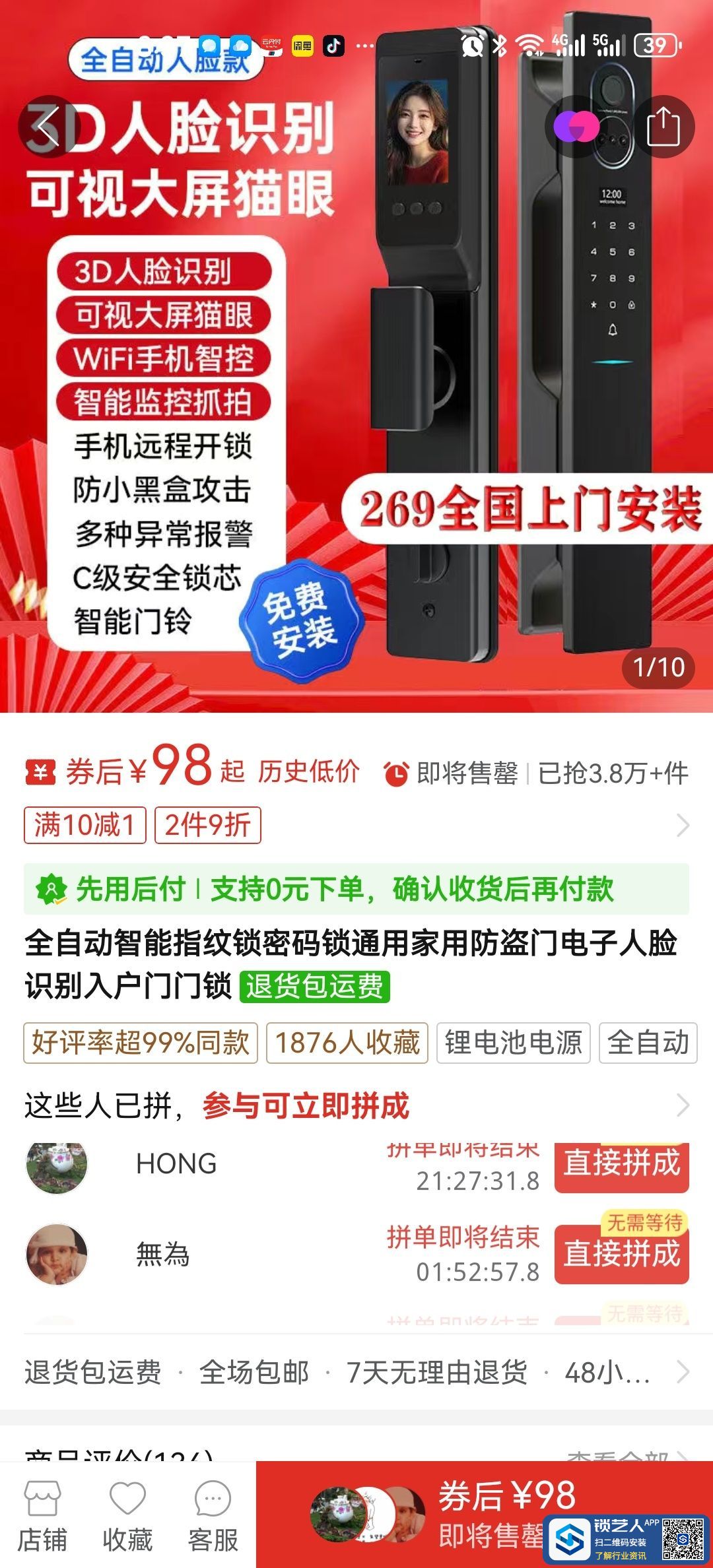713x1568 pixels.
Task: Join 無為's group with 直接拼成
Action: click(x=621, y=1254)
